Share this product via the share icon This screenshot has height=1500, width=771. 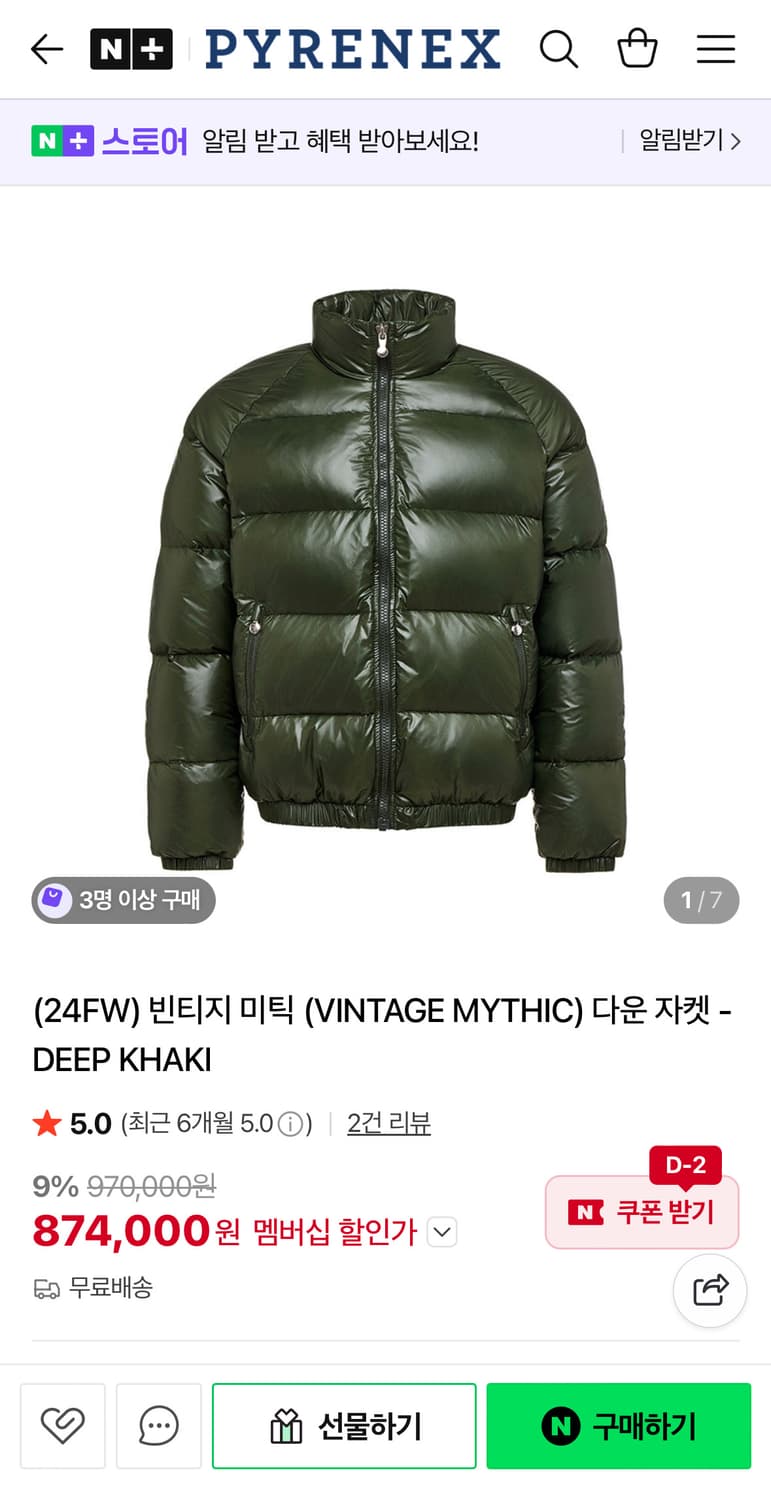[x=710, y=1291]
